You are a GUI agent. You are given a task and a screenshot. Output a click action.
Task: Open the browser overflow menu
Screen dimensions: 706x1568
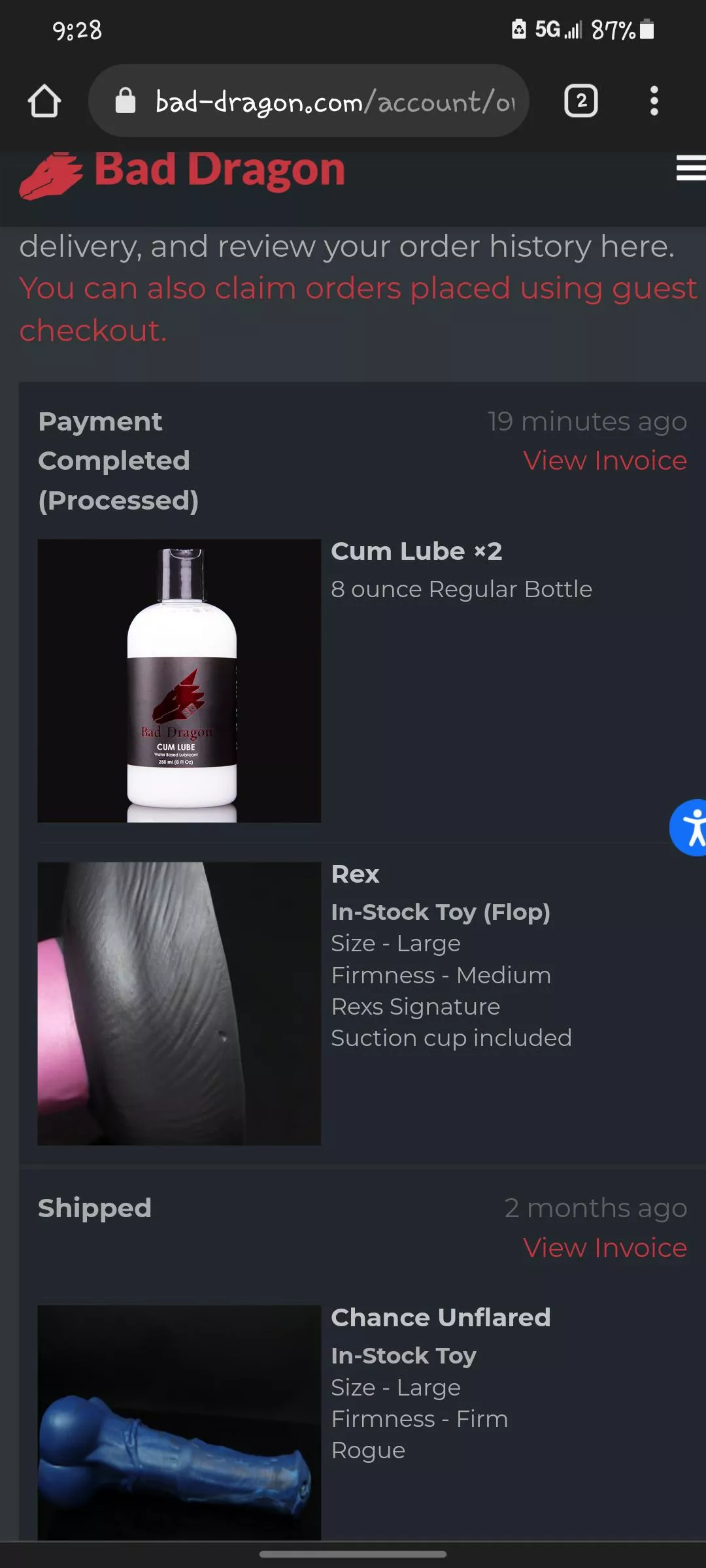[654, 101]
